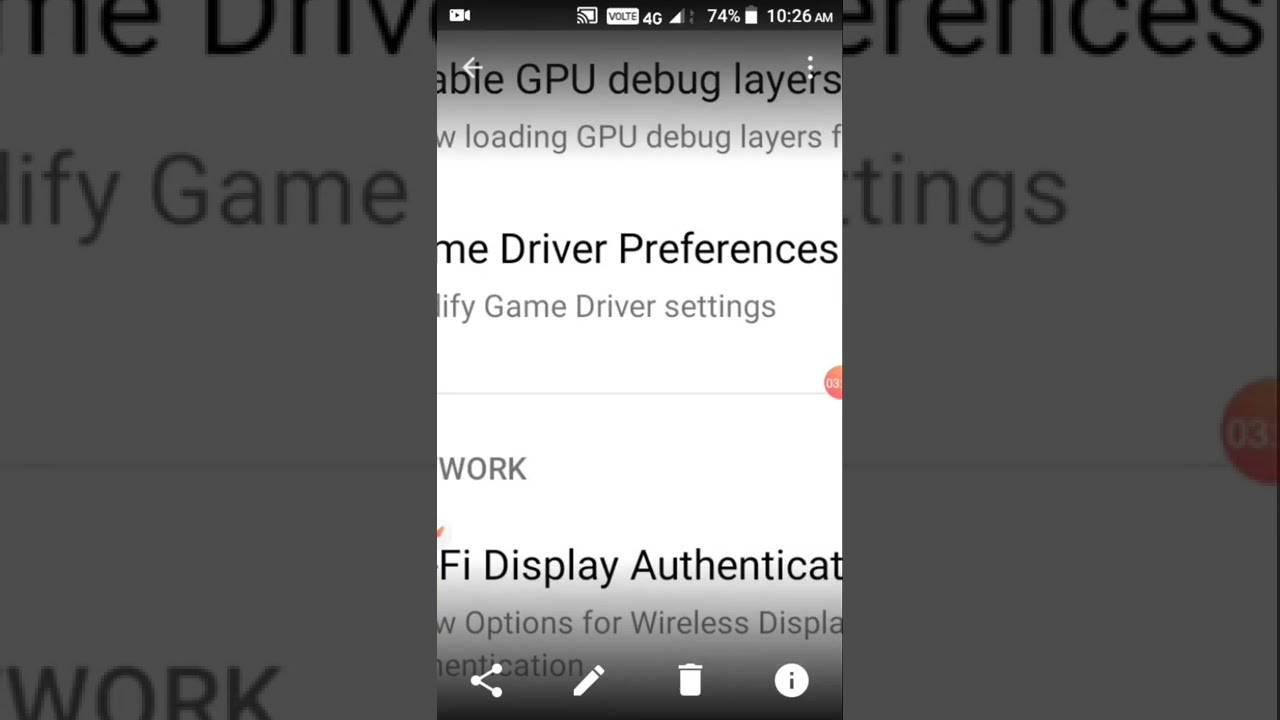Edit the image with the pencil icon

[589, 681]
